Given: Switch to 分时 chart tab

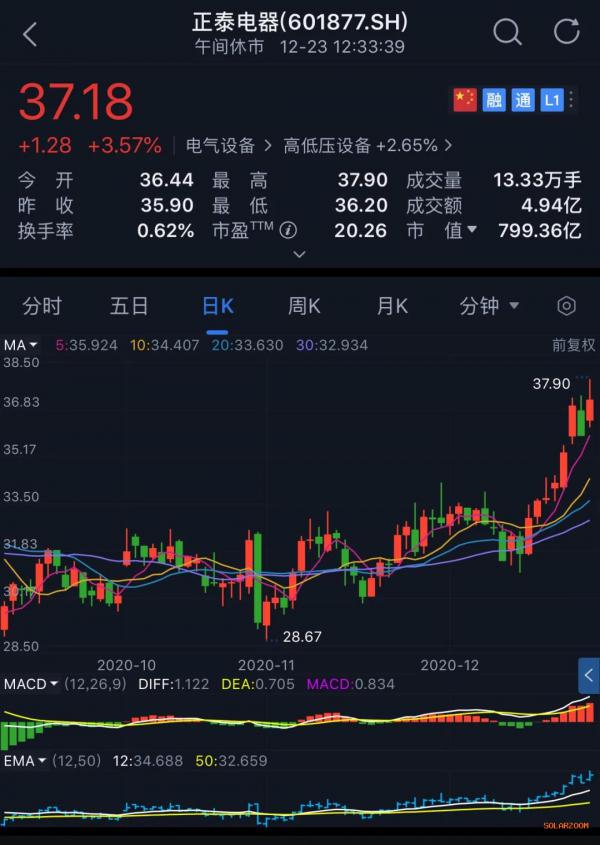Looking at the screenshot, I should click(42, 306).
